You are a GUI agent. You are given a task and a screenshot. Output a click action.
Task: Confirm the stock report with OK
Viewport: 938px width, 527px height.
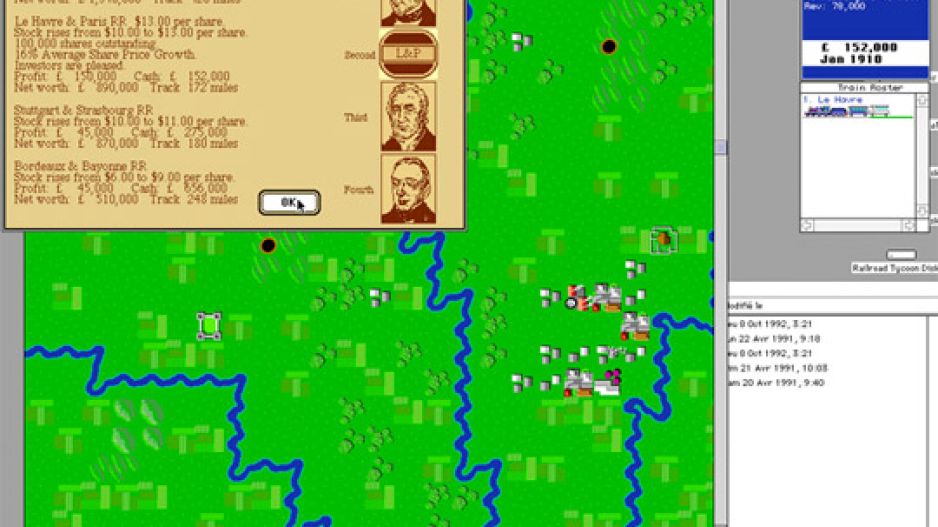(289, 202)
